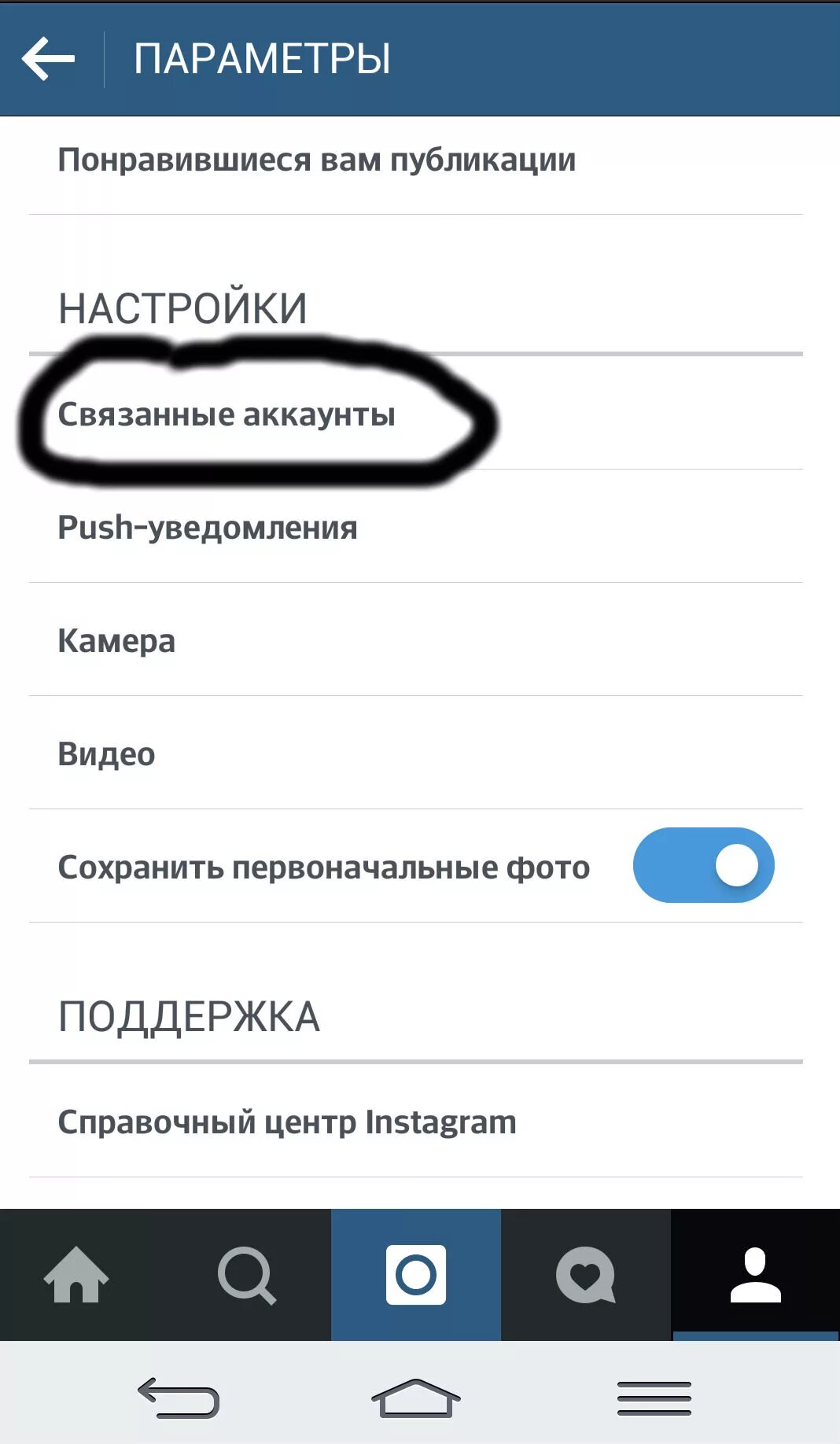Open Справочный центр Instagram

pyautogui.click(x=416, y=1122)
